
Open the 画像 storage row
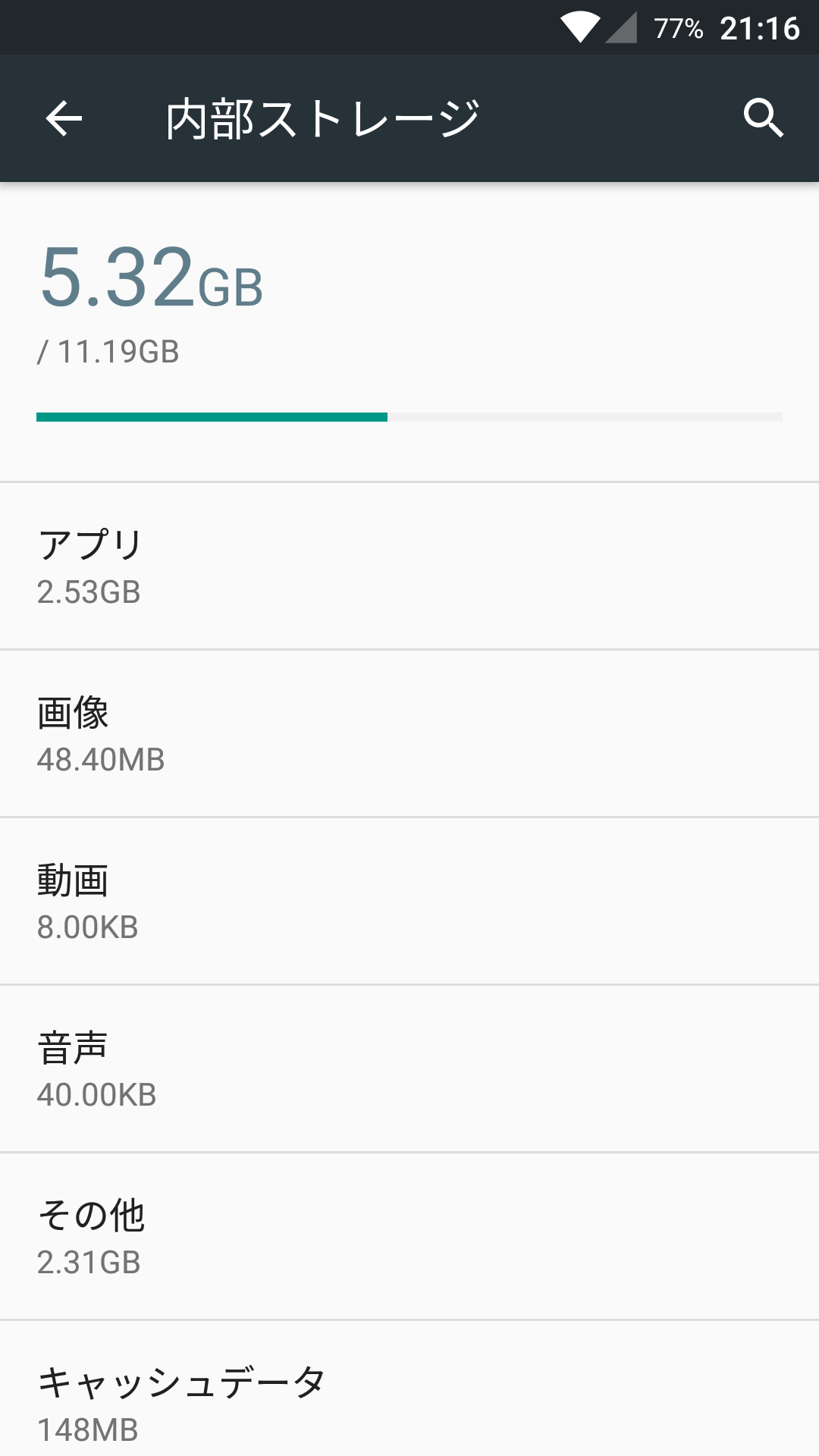409,733
